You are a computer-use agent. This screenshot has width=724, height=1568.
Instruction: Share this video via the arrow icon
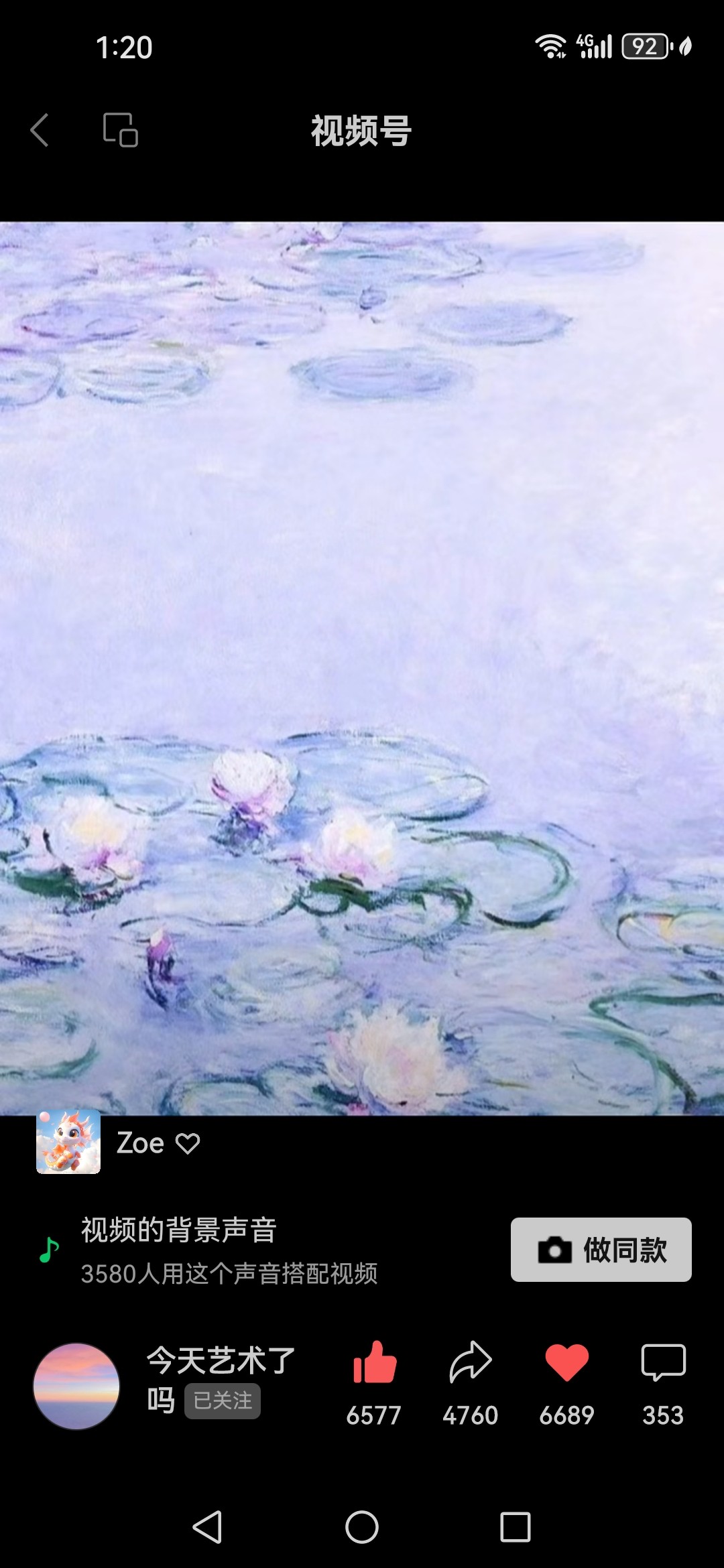471,1363
